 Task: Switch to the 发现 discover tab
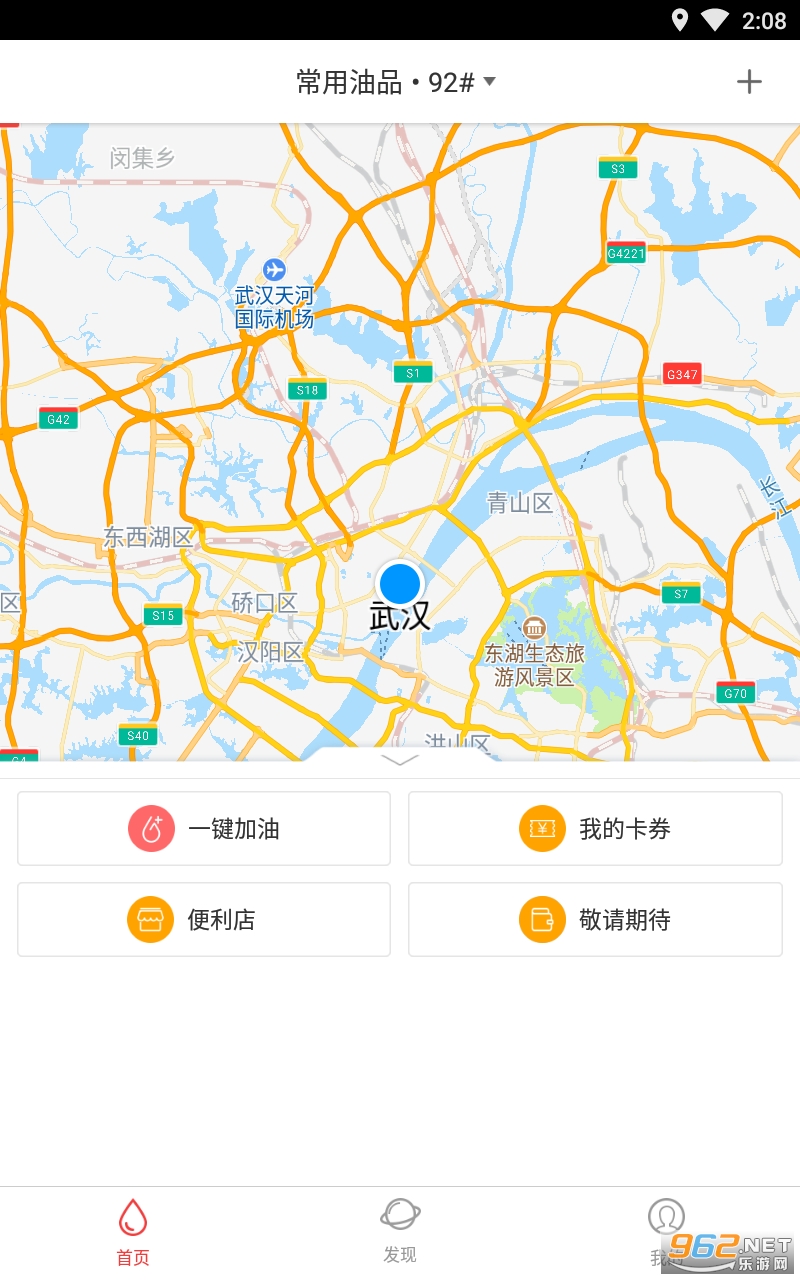[x=400, y=1232]
